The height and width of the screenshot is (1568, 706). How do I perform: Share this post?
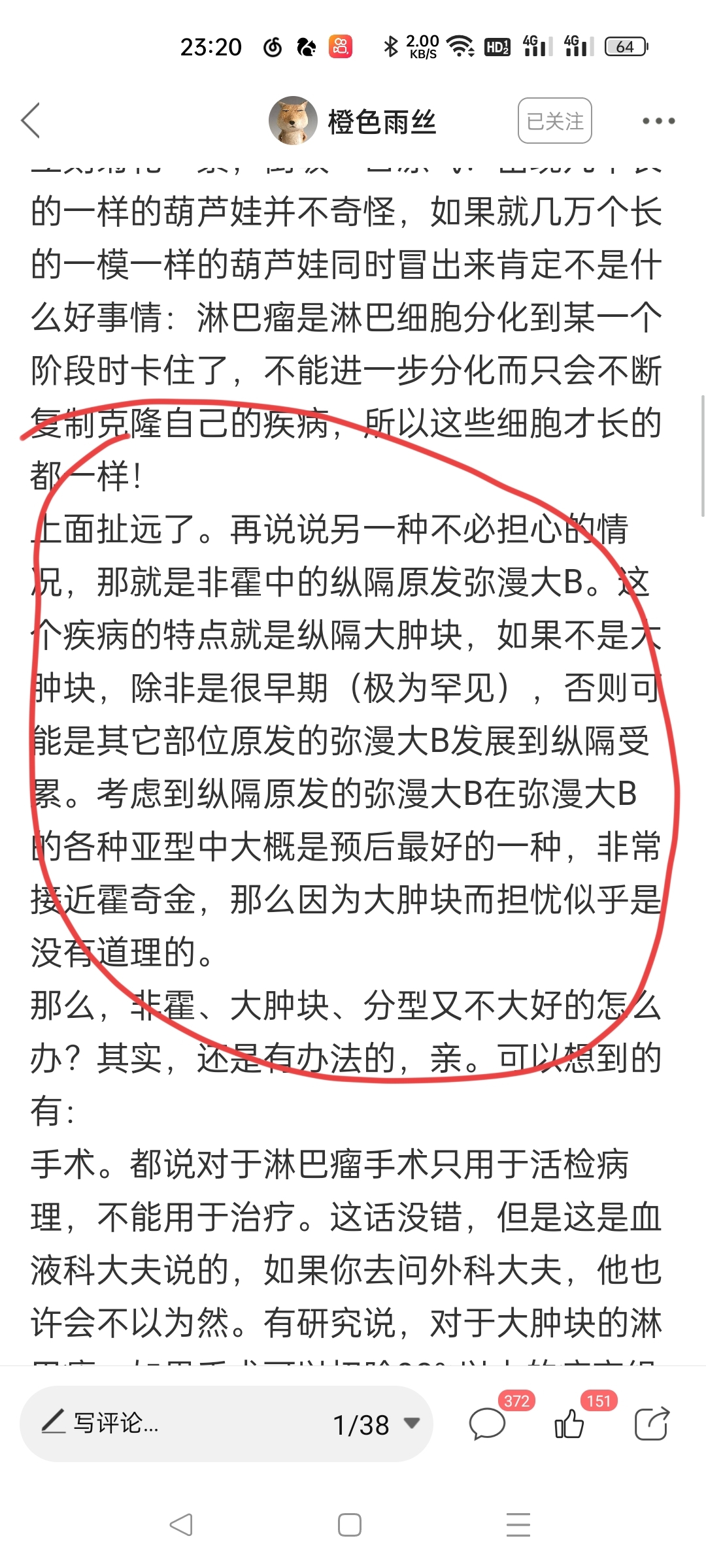click(x=652, y=1424)
